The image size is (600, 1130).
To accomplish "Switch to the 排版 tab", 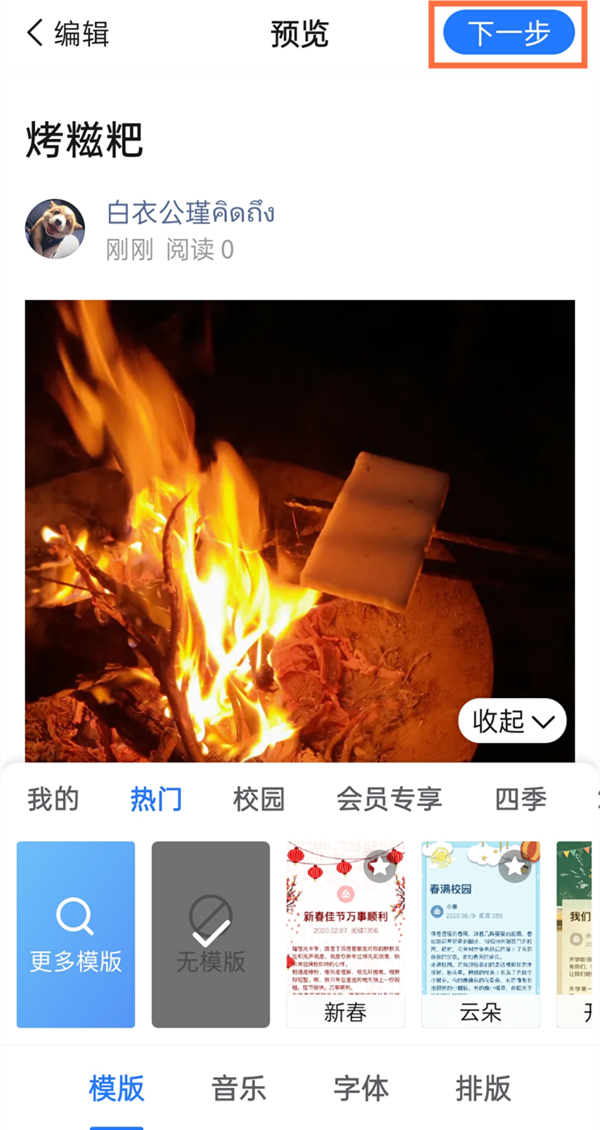I will 483,1088.
